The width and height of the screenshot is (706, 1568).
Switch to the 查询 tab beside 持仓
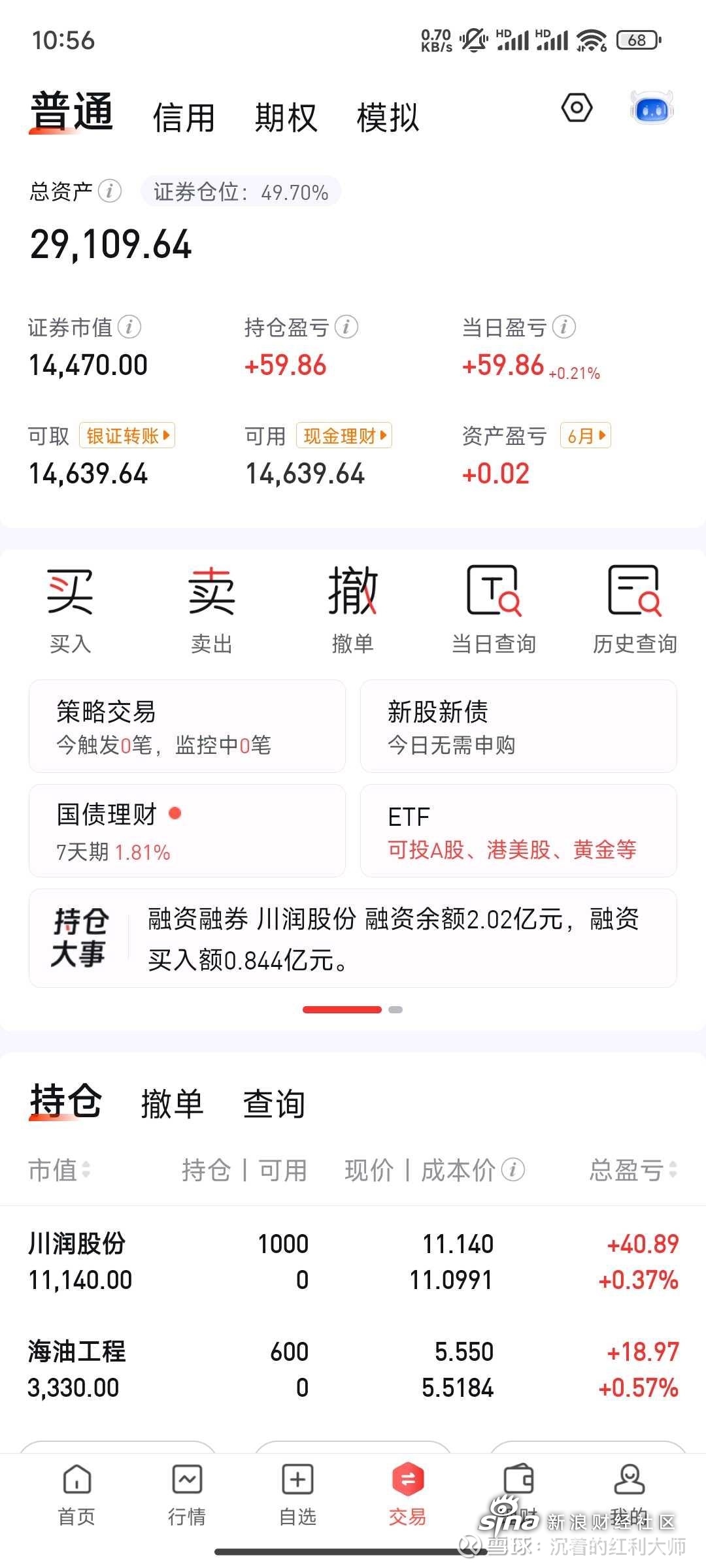point(274,1104)
